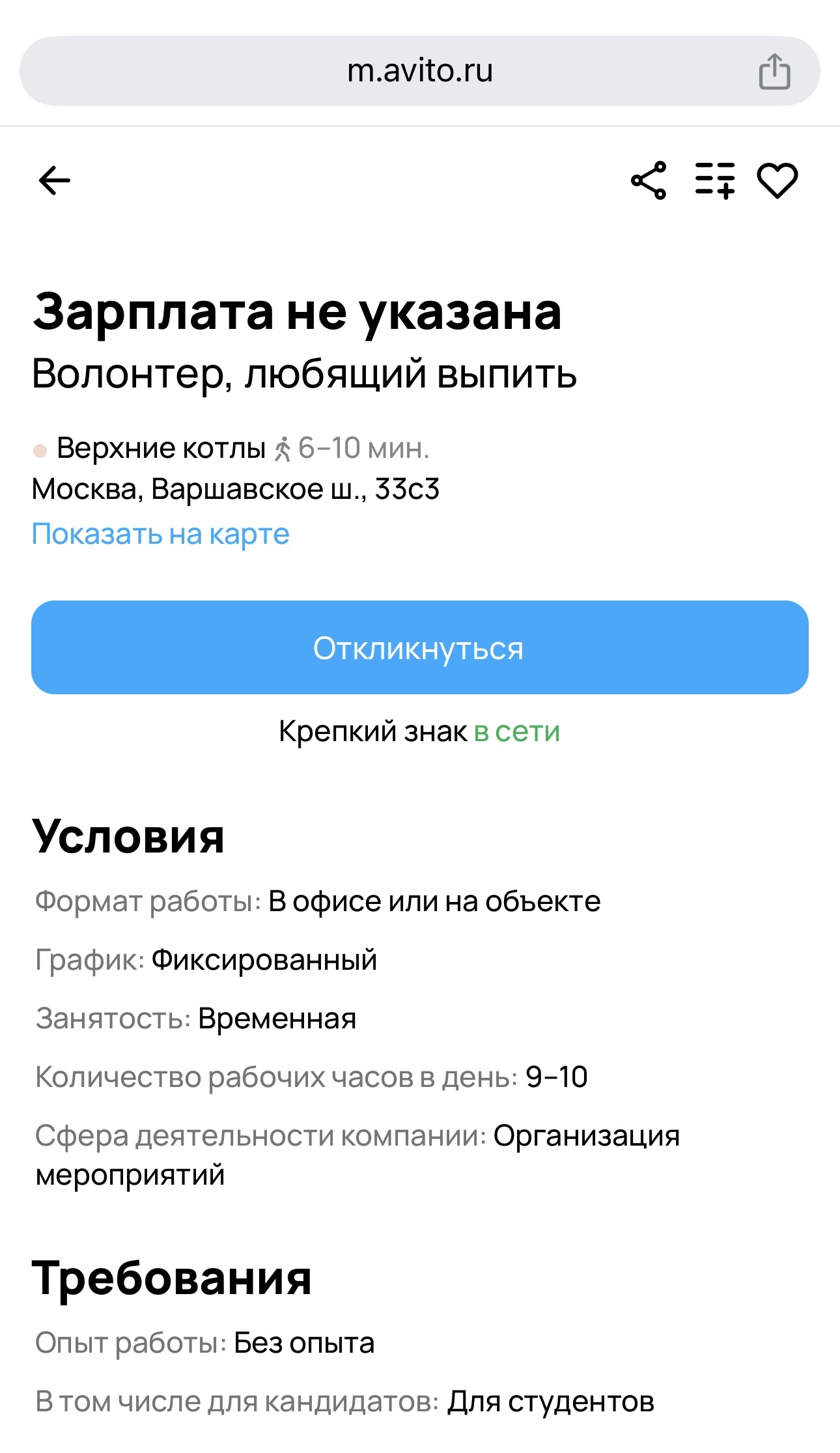Check online status via в сети link
The height and width of the screenshot is (1453, 840).
pos(518,733)
